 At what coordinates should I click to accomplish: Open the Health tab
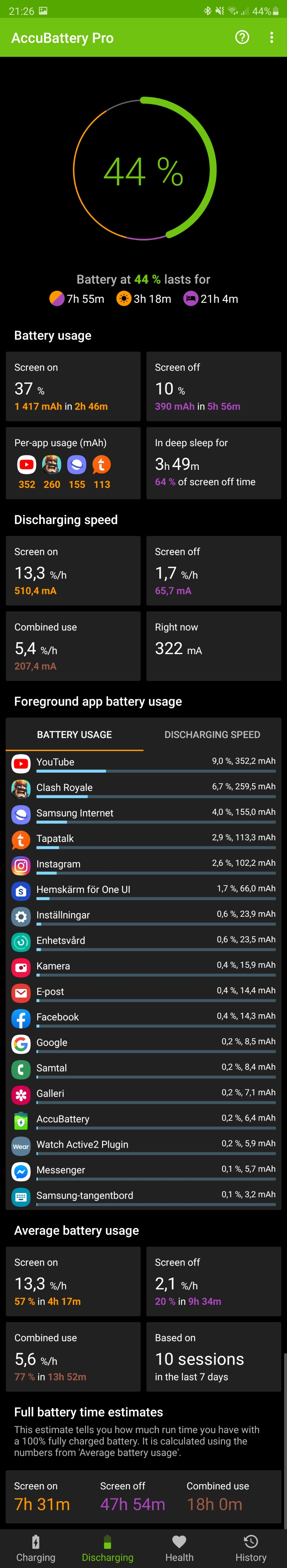(179, 1549)
